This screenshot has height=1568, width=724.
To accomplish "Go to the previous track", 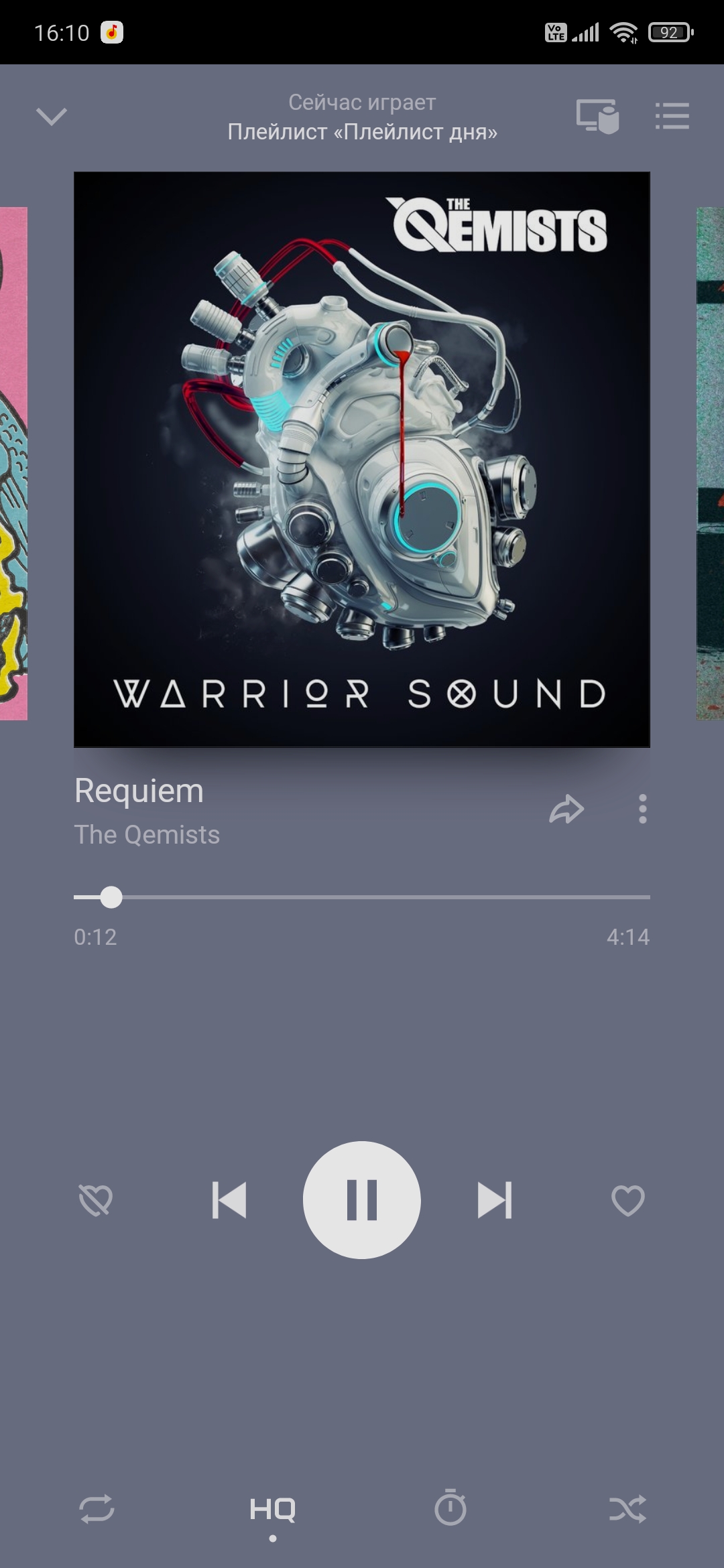I will click(229, 1200).
